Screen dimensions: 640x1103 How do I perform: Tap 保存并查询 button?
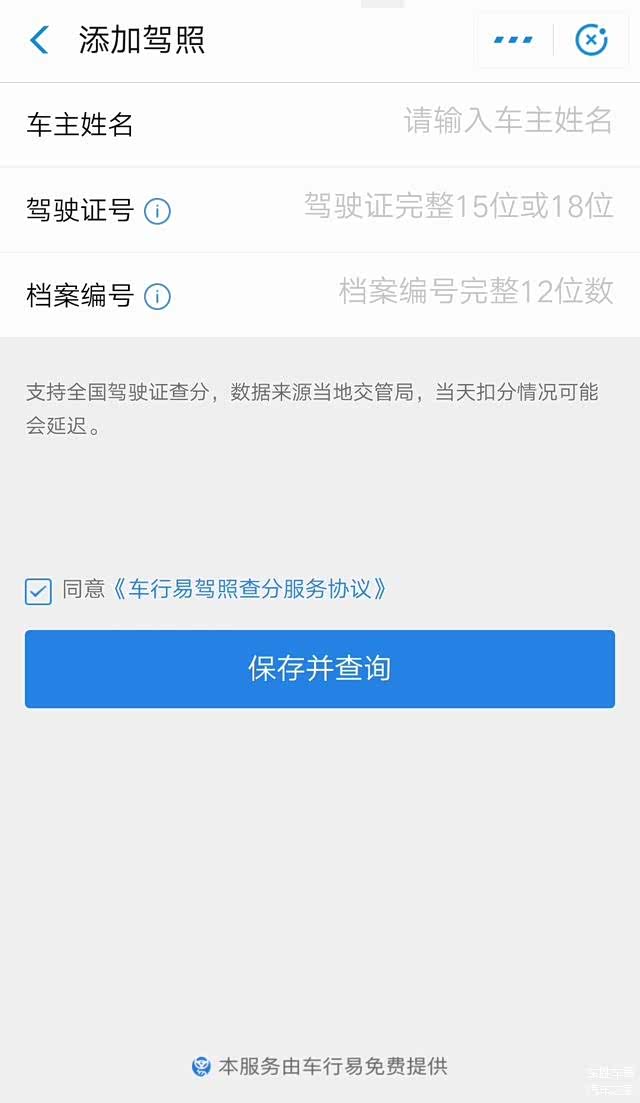click(x=320, y=669)
